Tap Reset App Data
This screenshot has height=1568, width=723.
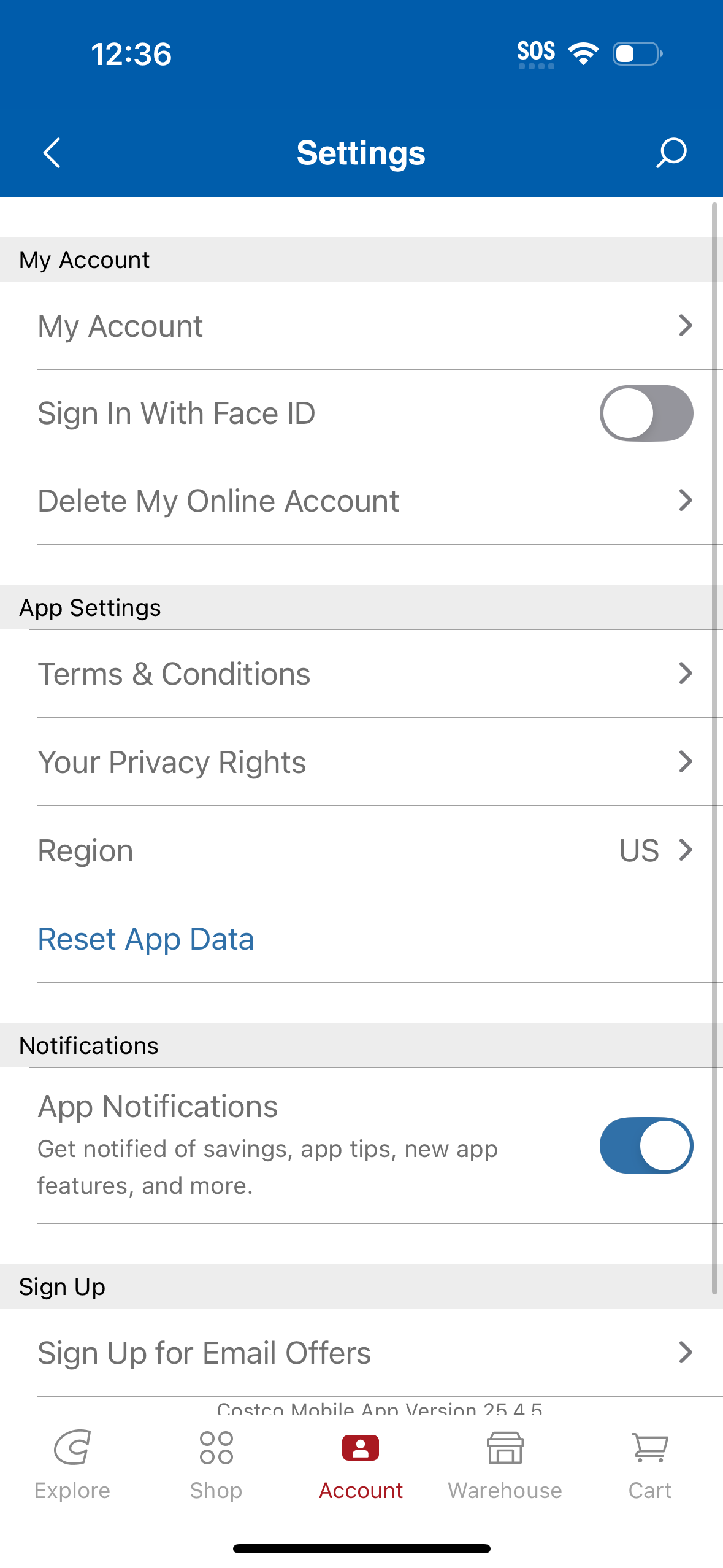pyautogui.click(x=145, y=939)
